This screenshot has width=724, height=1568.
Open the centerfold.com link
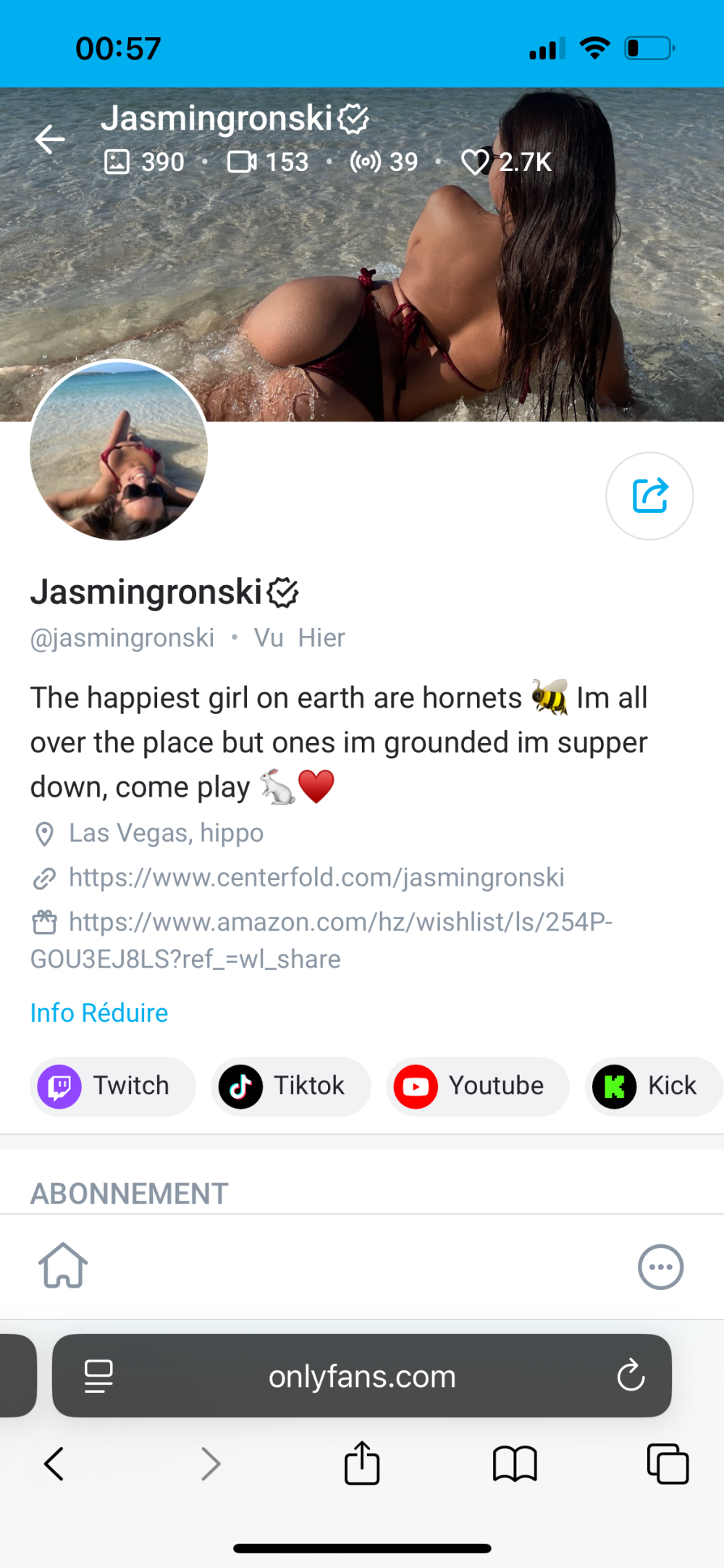point(316,877)
